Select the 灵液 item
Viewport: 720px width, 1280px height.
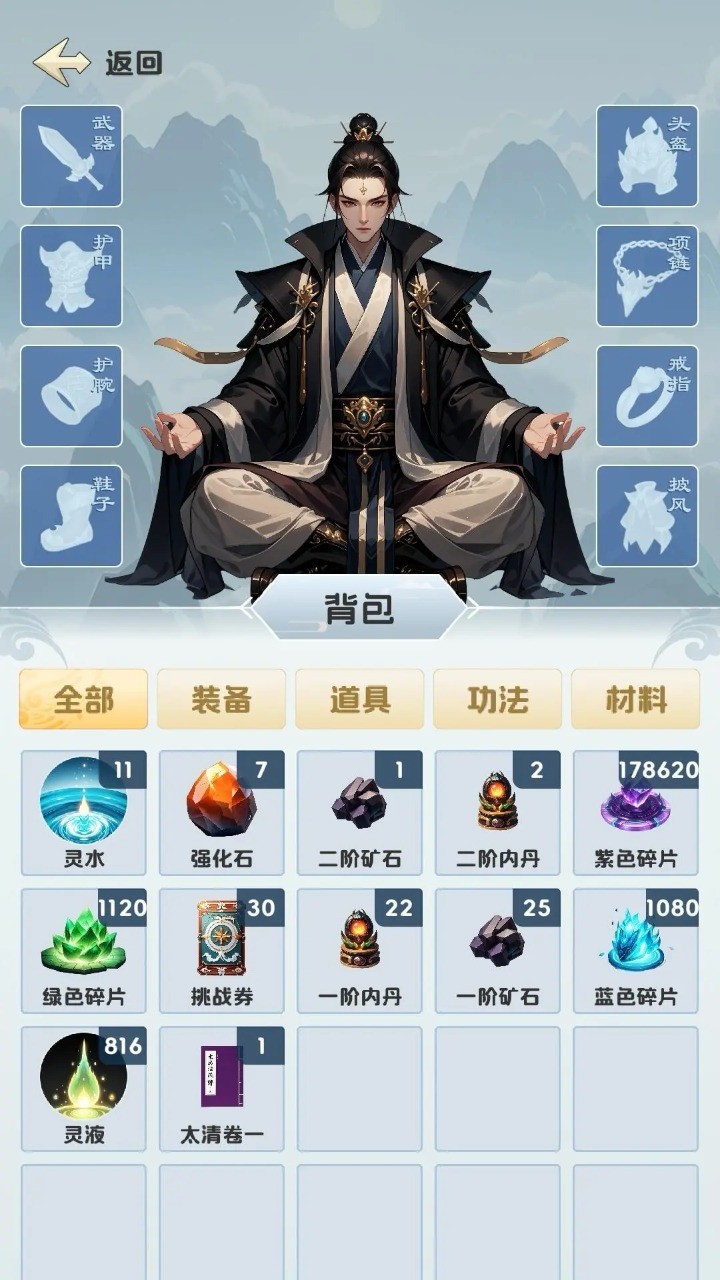click(83, 1088)
